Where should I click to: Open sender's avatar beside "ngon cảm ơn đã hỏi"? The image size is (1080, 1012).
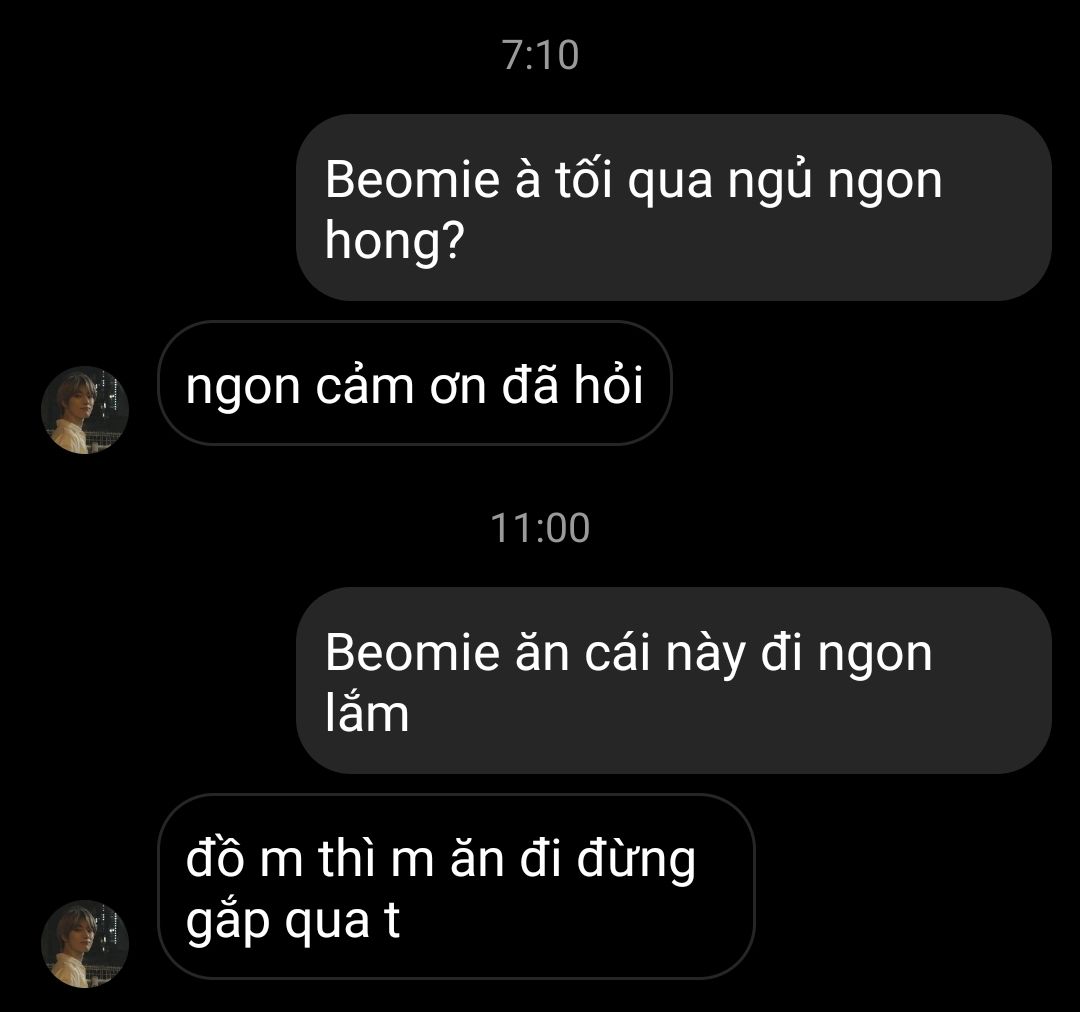click(85, 409)
